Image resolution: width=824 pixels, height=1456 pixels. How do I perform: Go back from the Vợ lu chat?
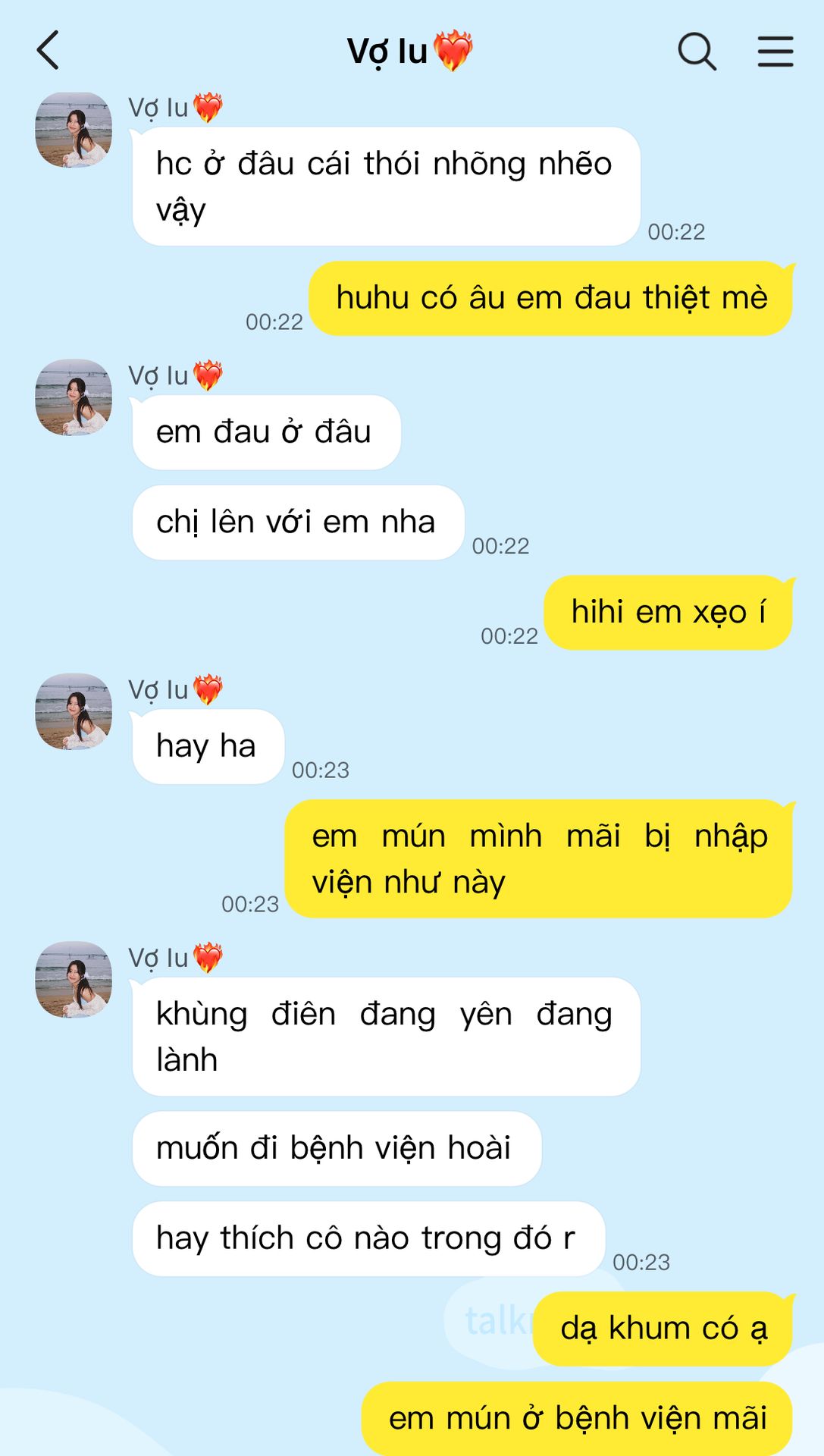[48, 51]
